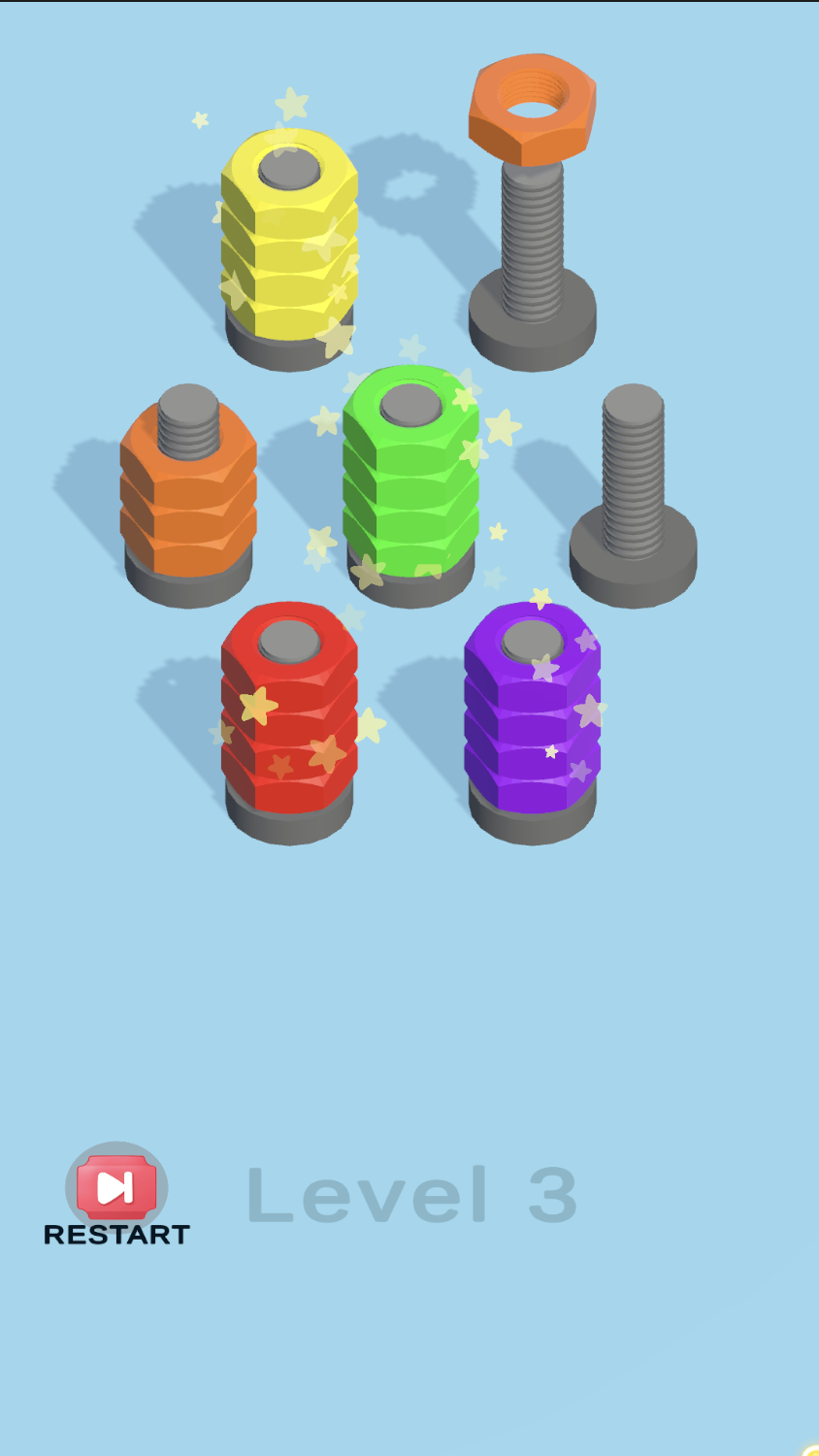Tap the hexagonal opening of the orange nut
Screen dimensions: 819x1456
tap(533, 97)
